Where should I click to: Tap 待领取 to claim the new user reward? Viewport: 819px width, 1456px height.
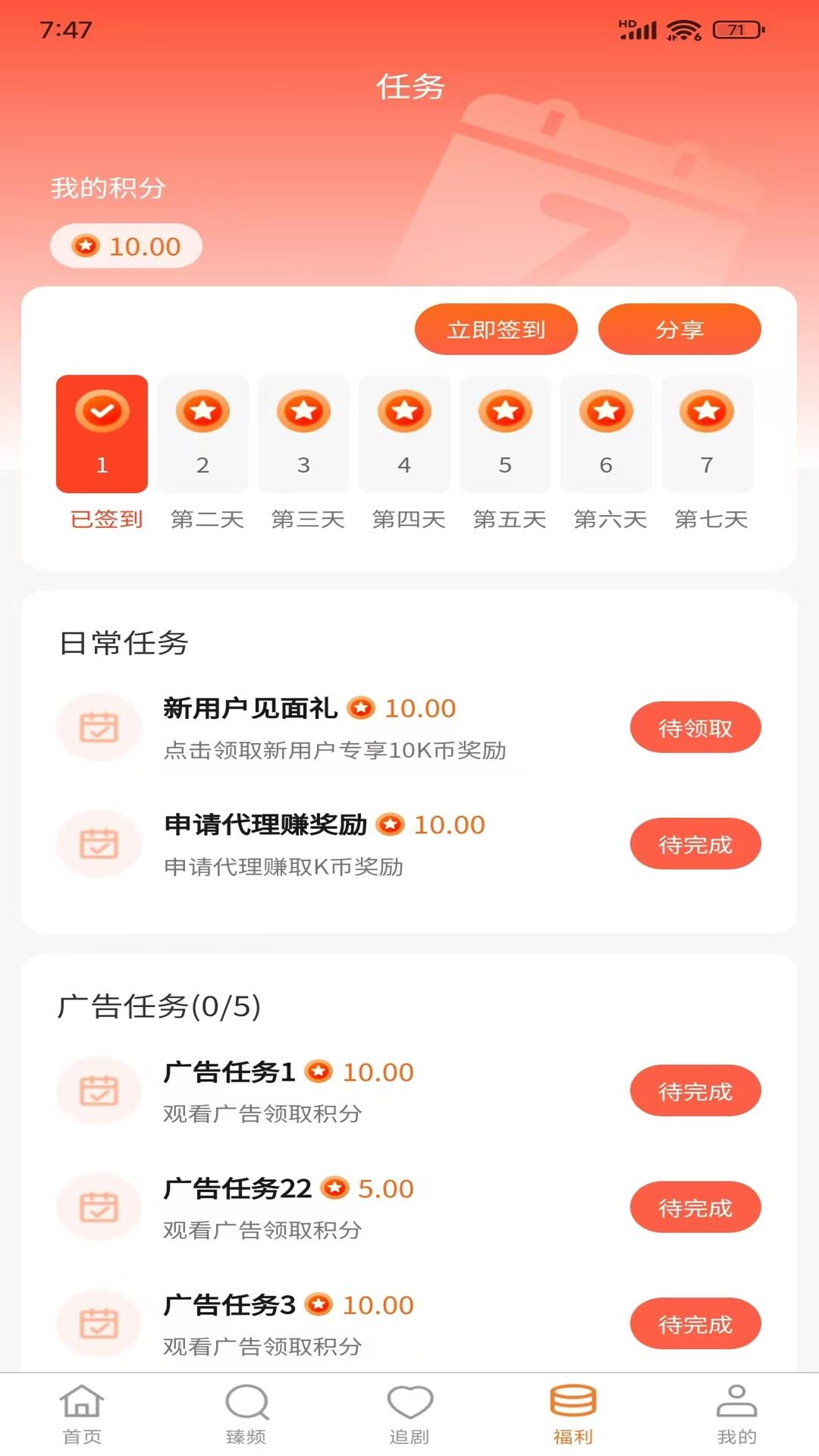(695, 726)
